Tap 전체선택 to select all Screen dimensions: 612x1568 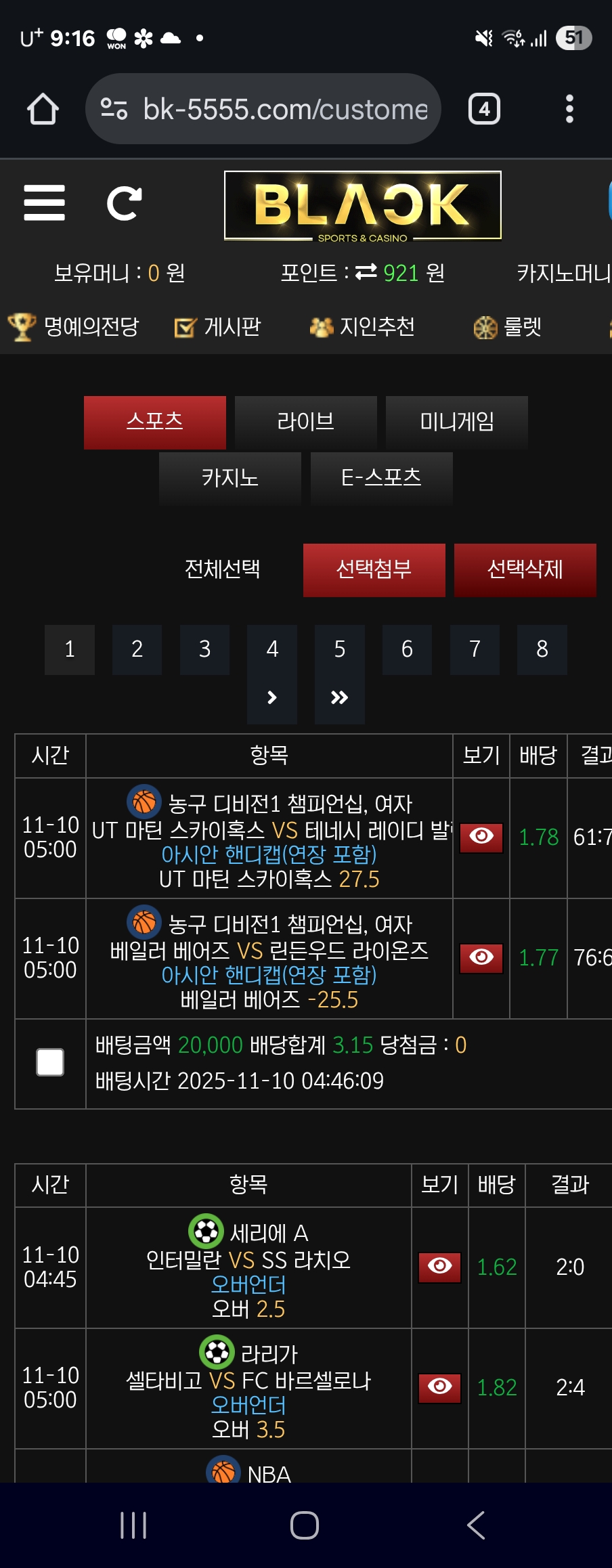(222, 569)
